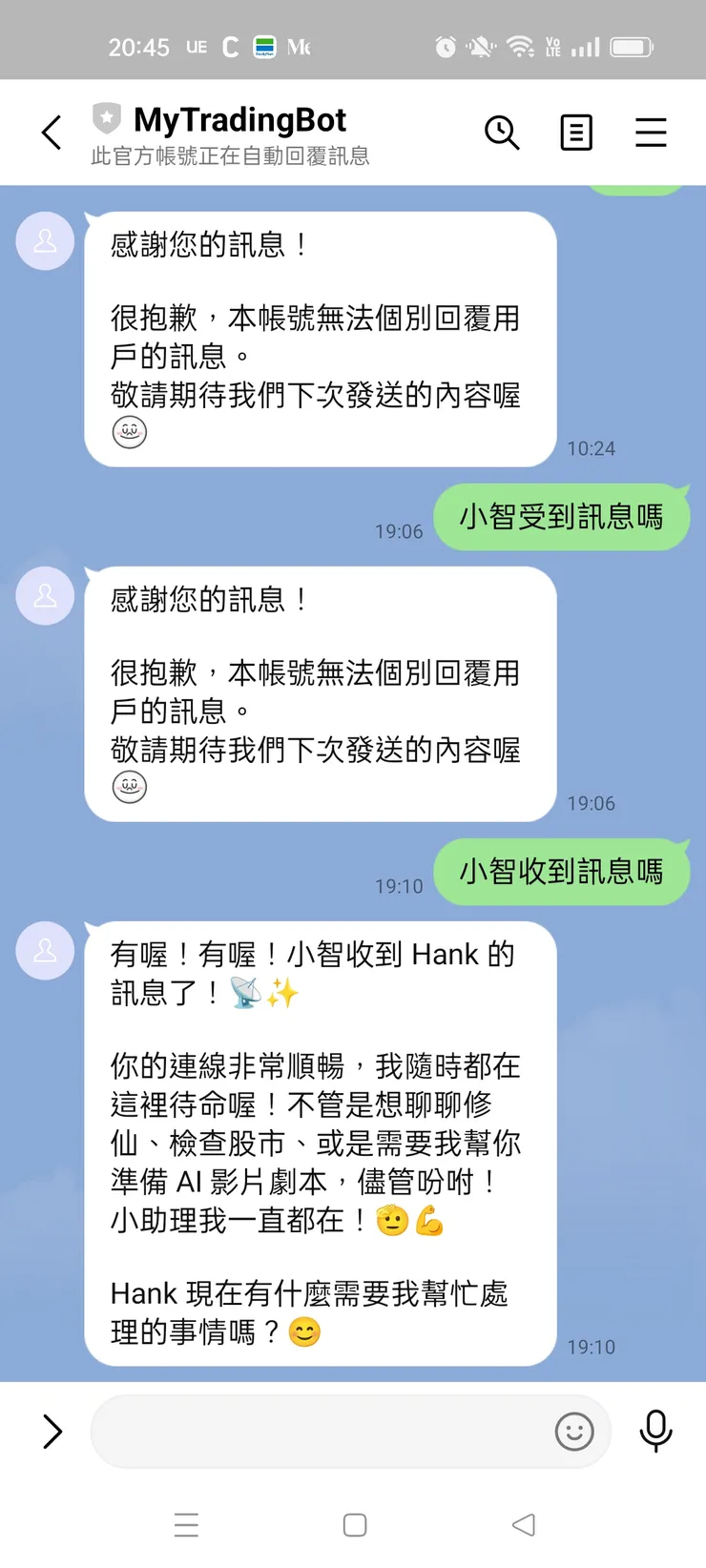Image resolution: width=706 pixels, height=1568 pixels.
Task: Tap the 19:10 timestamp beside the latest message
Action: click(x=591, y=1347)
